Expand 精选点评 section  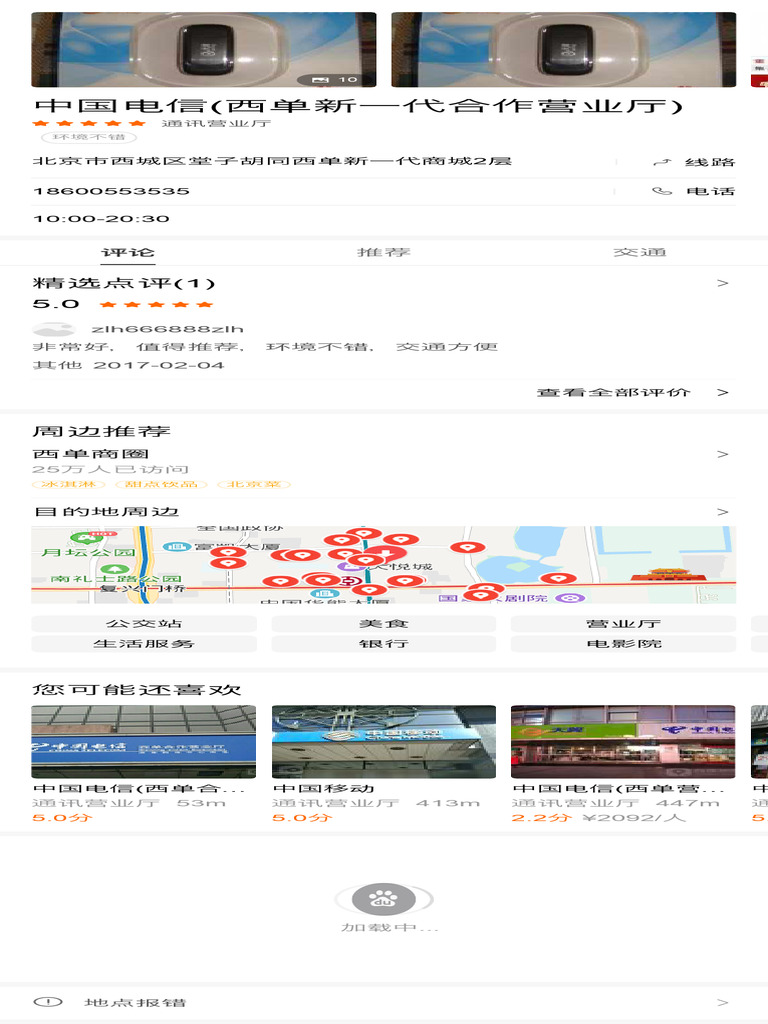coord(722,283)
